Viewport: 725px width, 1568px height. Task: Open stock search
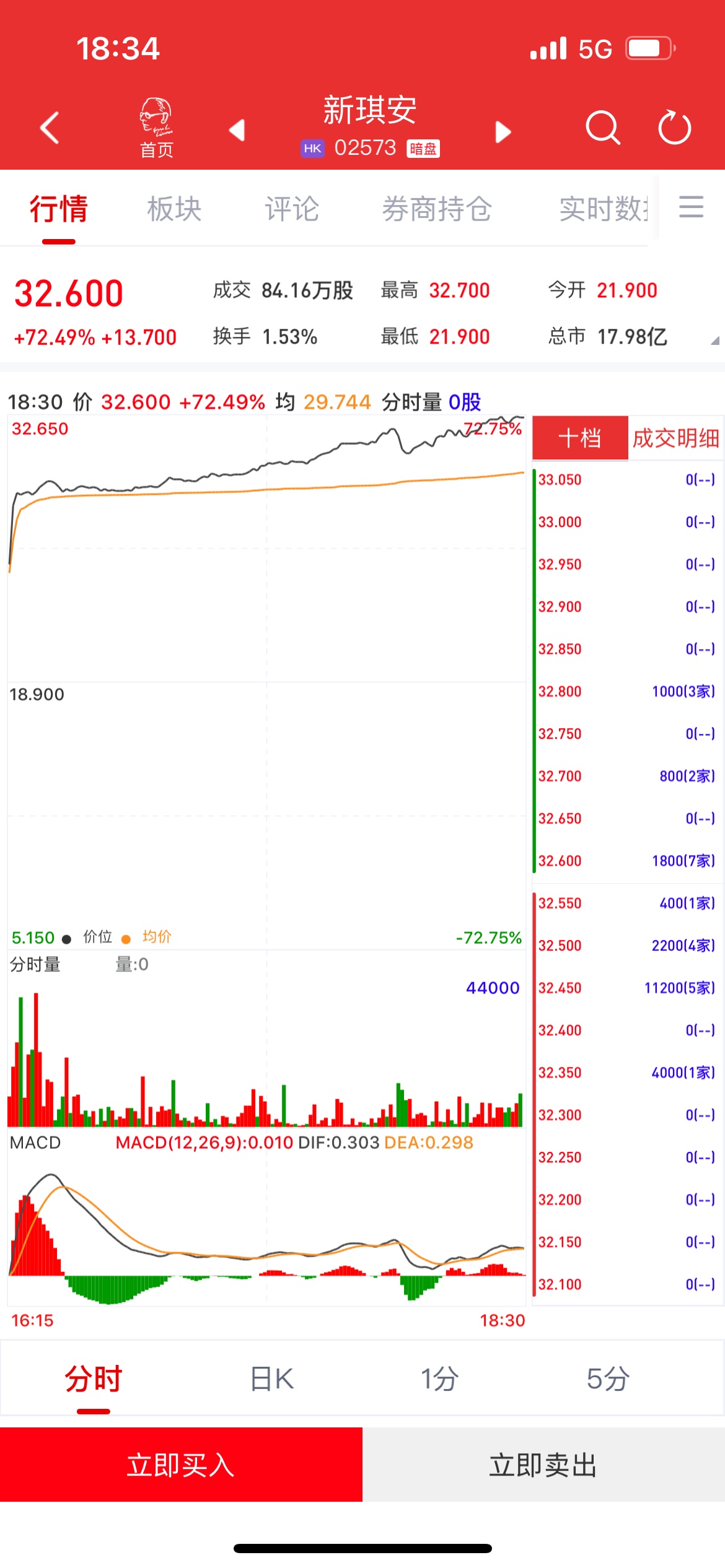[x=602, y=128]
